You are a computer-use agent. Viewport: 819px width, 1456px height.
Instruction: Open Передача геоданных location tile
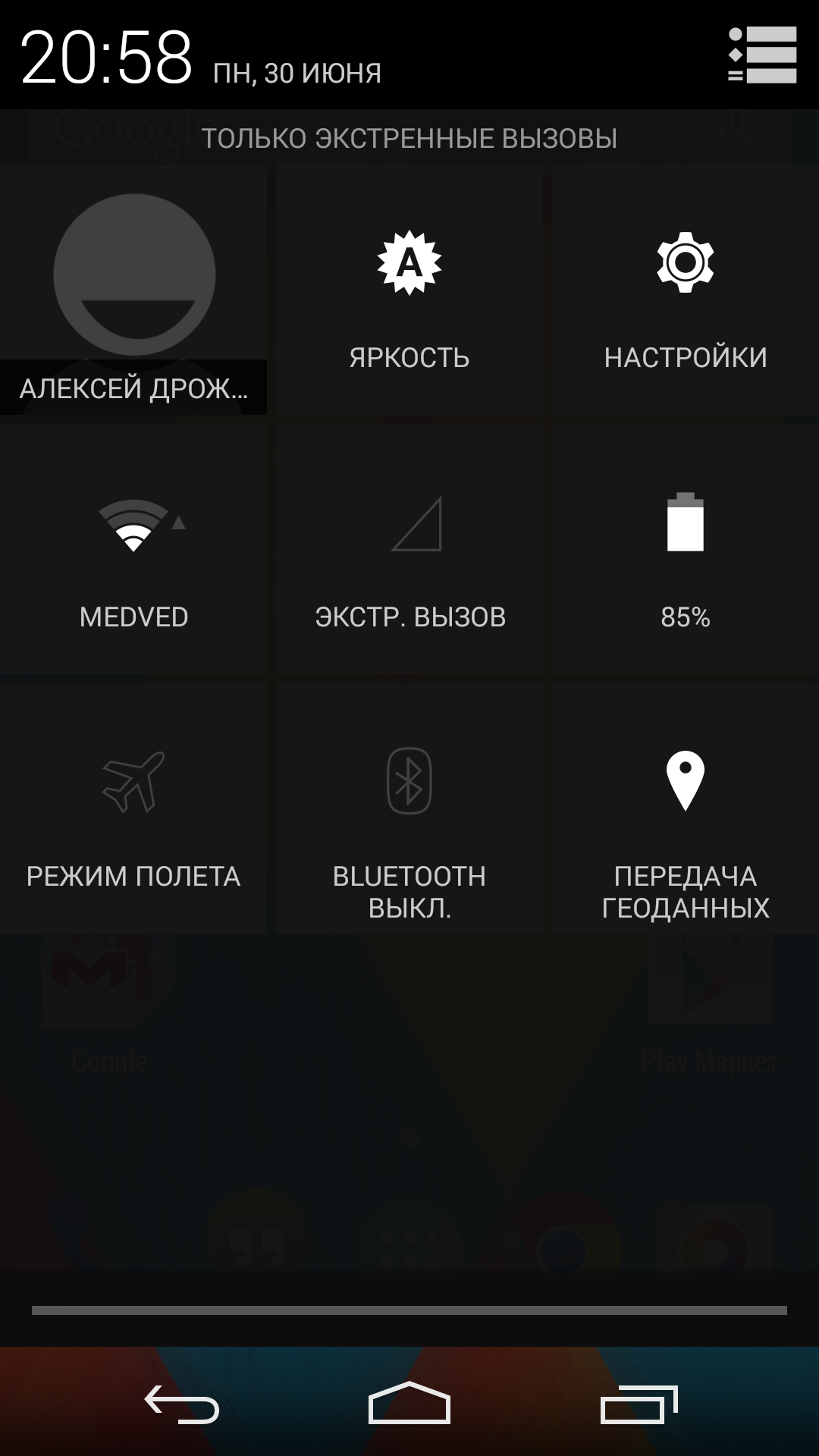point(686,808)
